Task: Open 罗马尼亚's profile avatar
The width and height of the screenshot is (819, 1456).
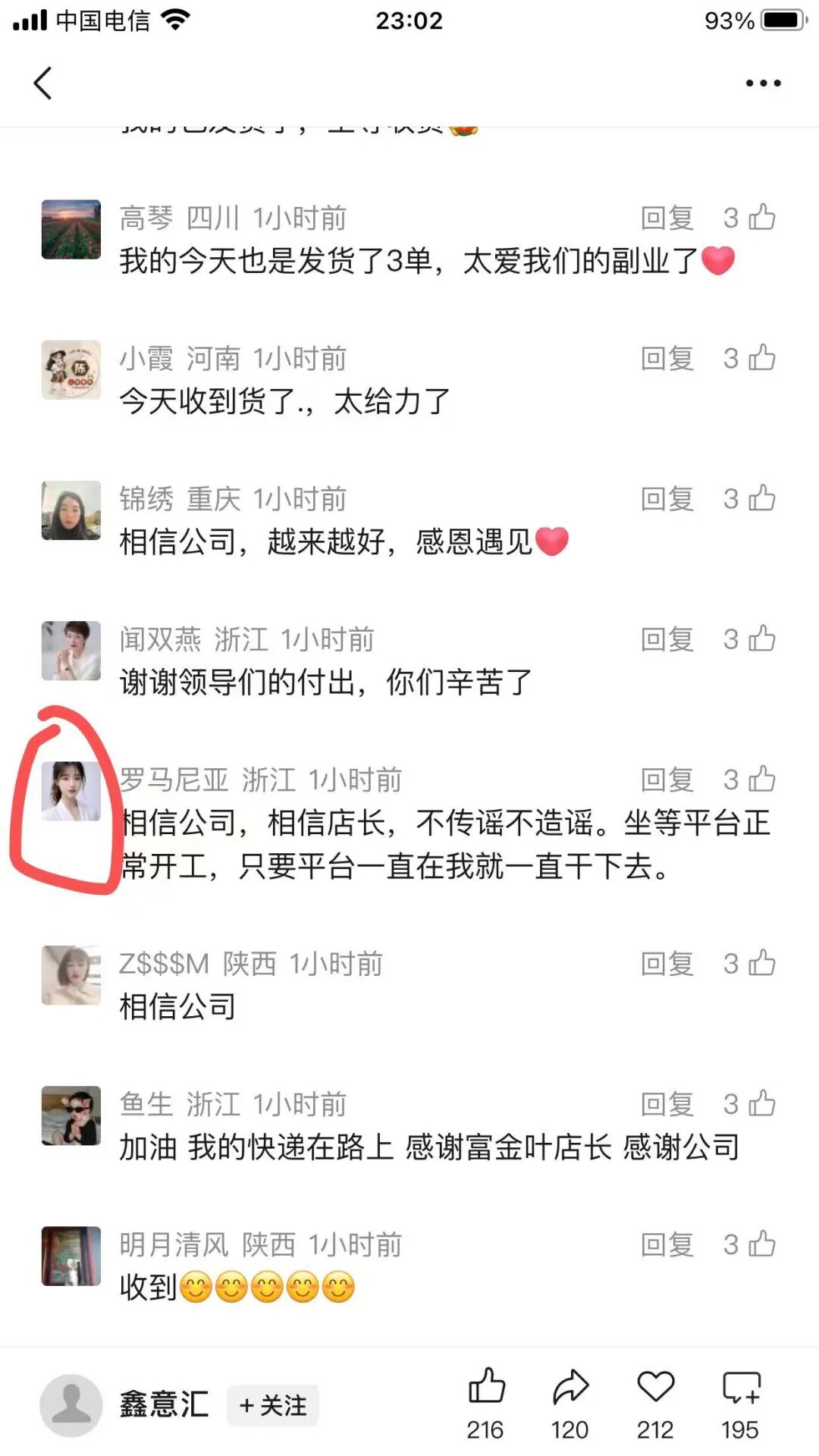Action: tap(71, 791)
